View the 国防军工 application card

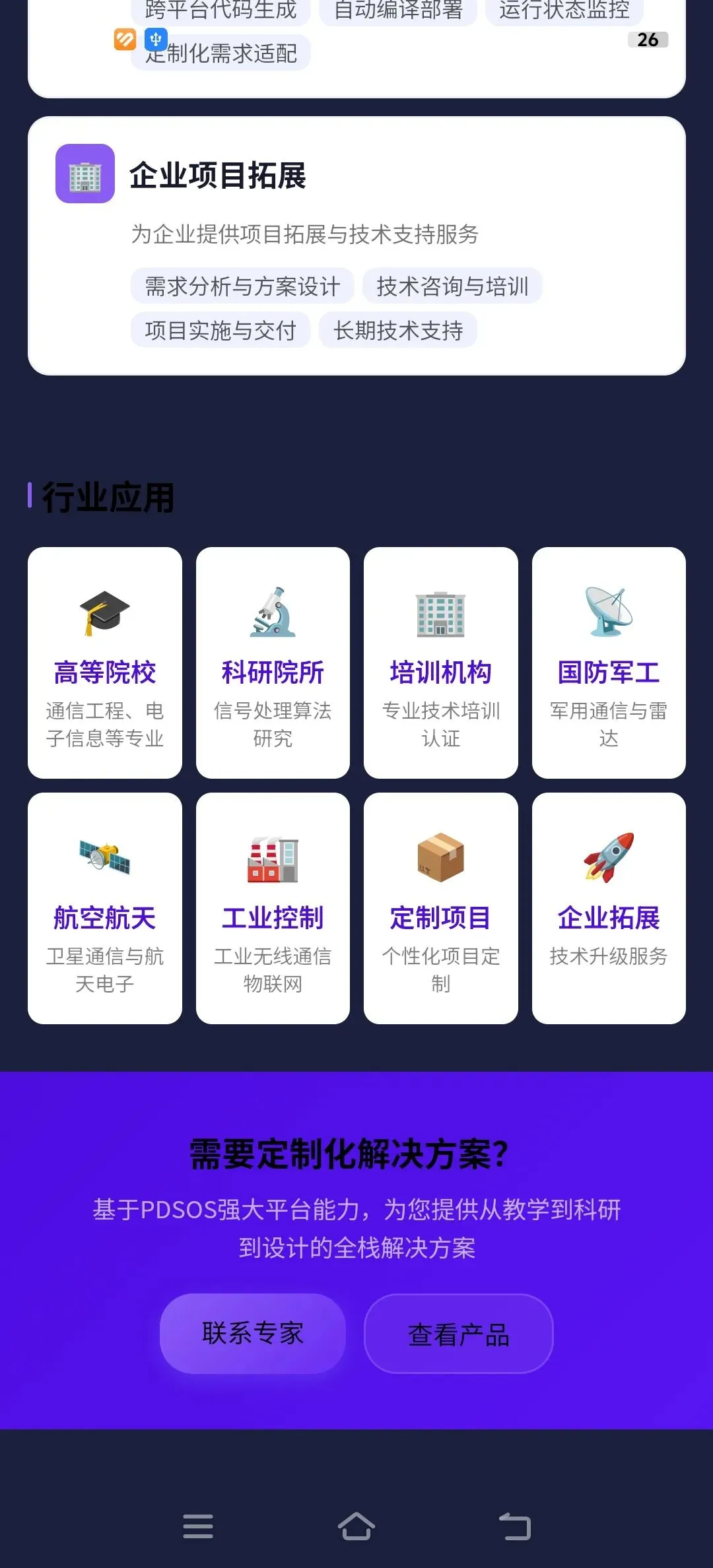[x=609, y=663]
